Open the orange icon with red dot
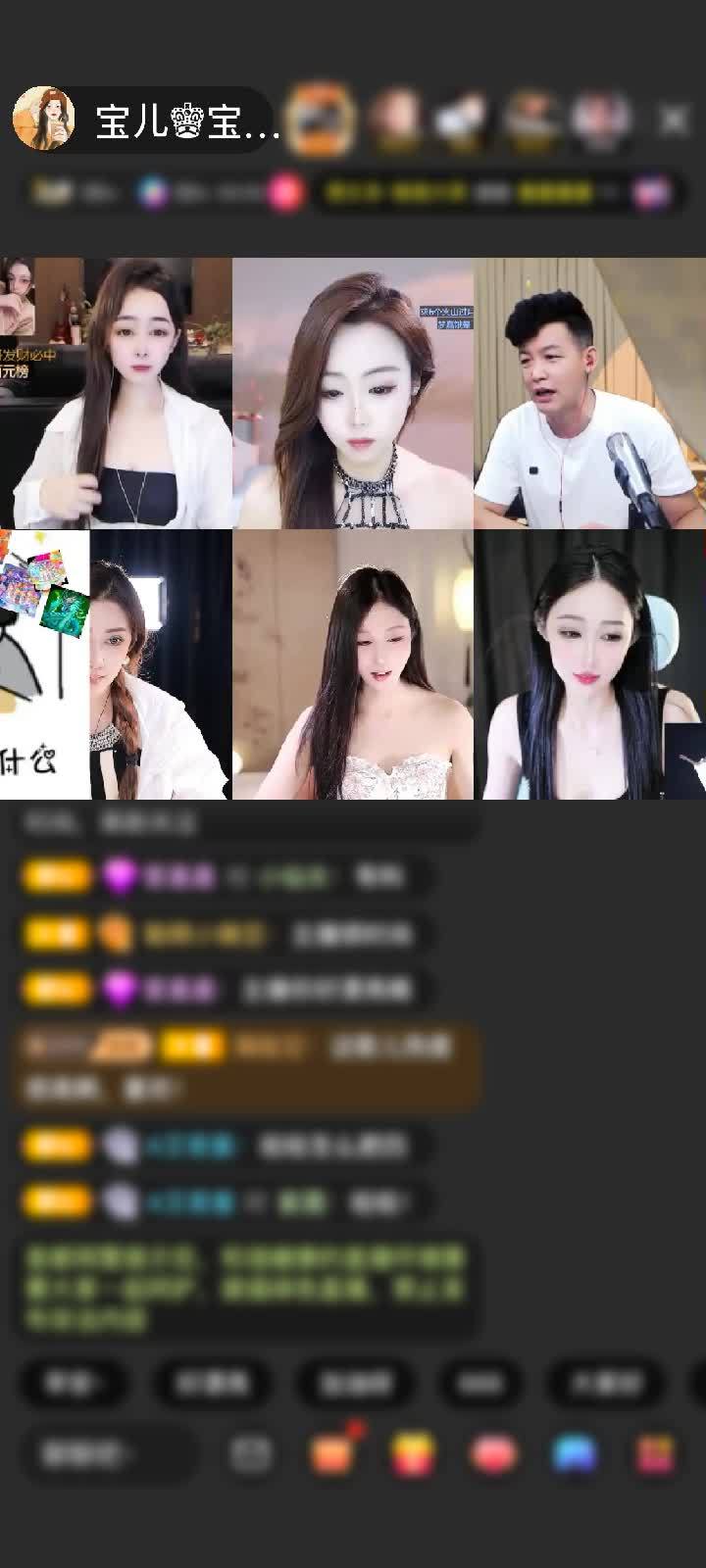Viewport: 706px width, 1568px height. point(333,1454)
